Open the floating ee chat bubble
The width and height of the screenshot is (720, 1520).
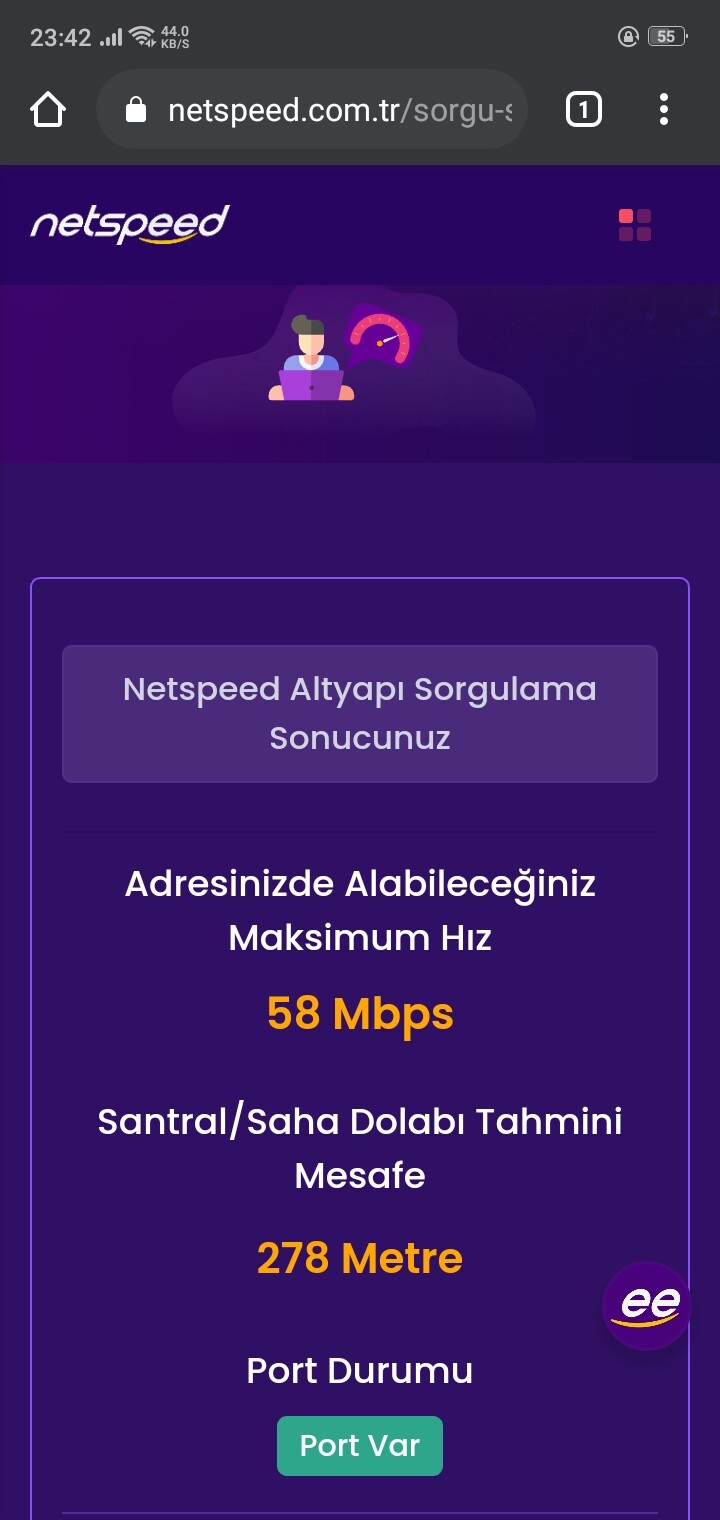(x=647, y=1306)
